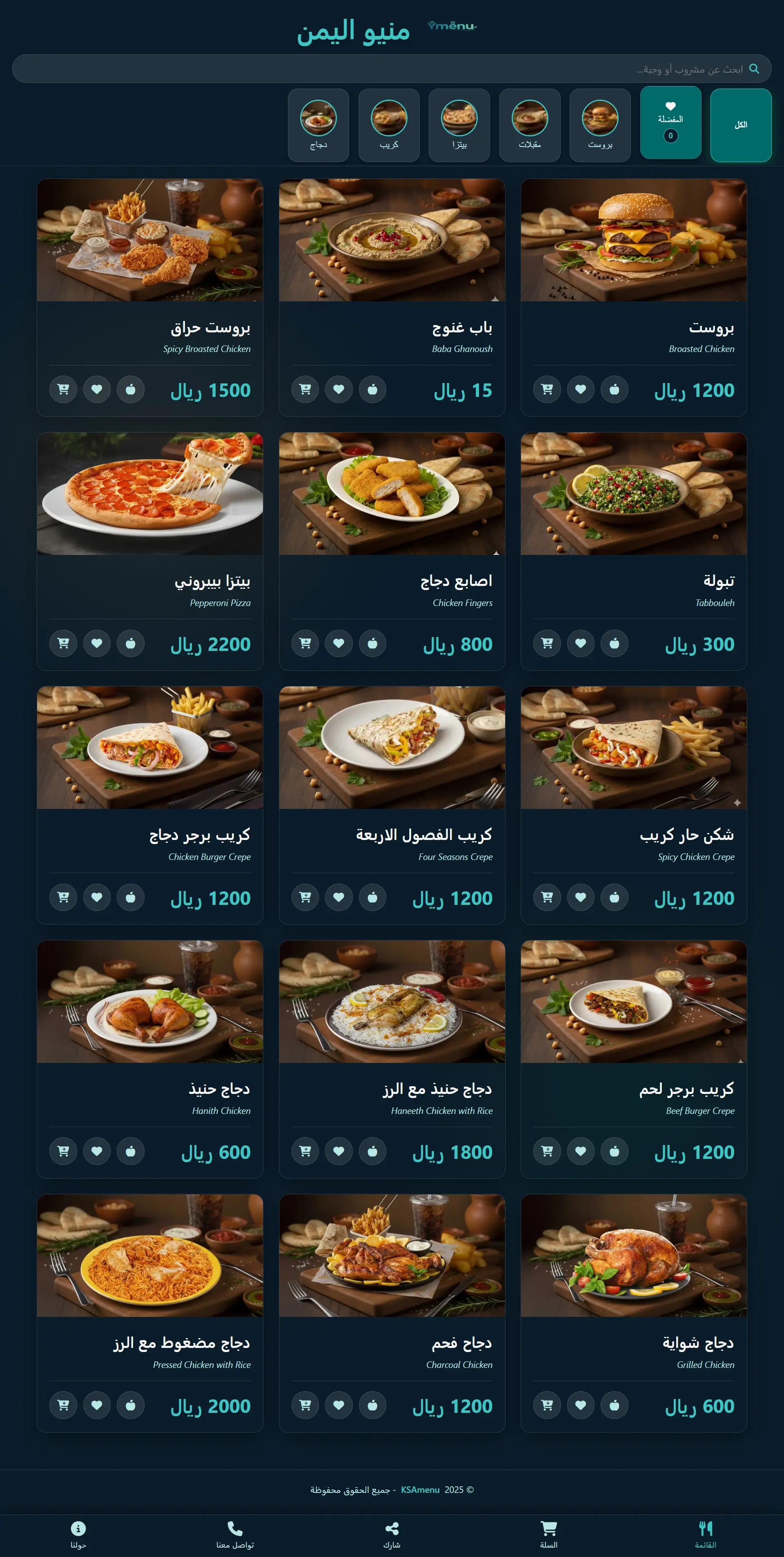Add Spicy Broasted Chicken to cart
The image size is (784, 1557).
(63, 390)
